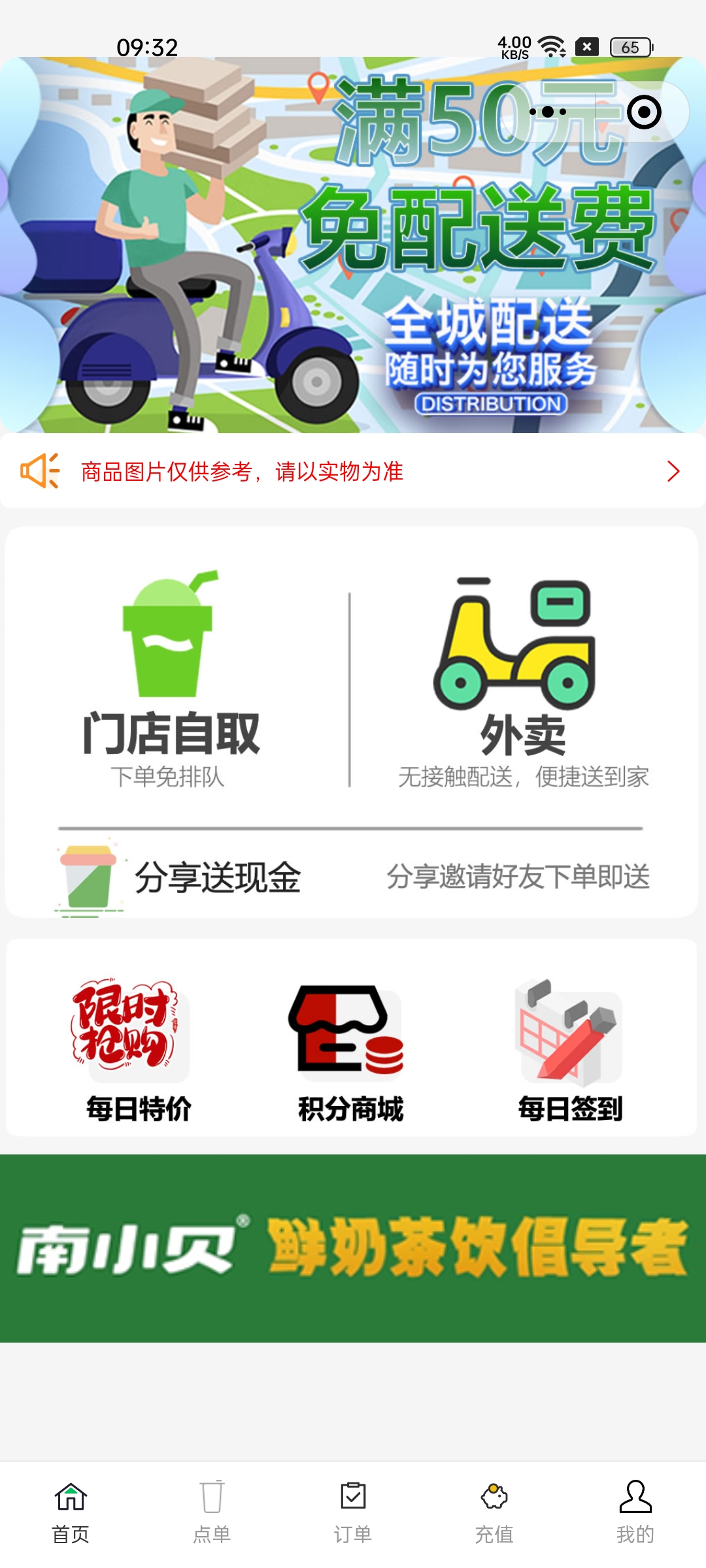Switch to the 点单 tab

click(212, 1512)
